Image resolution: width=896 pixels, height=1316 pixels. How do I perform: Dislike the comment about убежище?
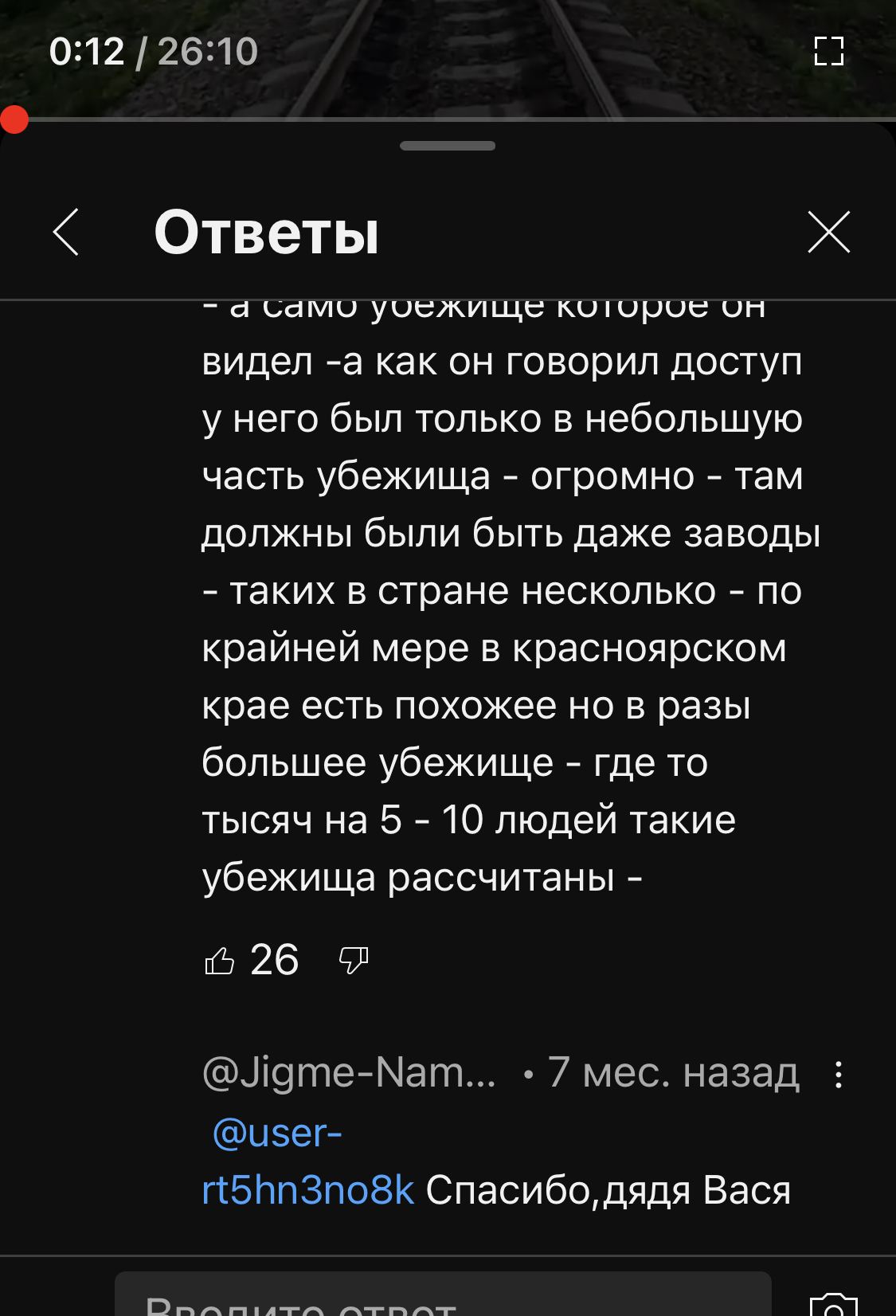[x=353, y=961]
